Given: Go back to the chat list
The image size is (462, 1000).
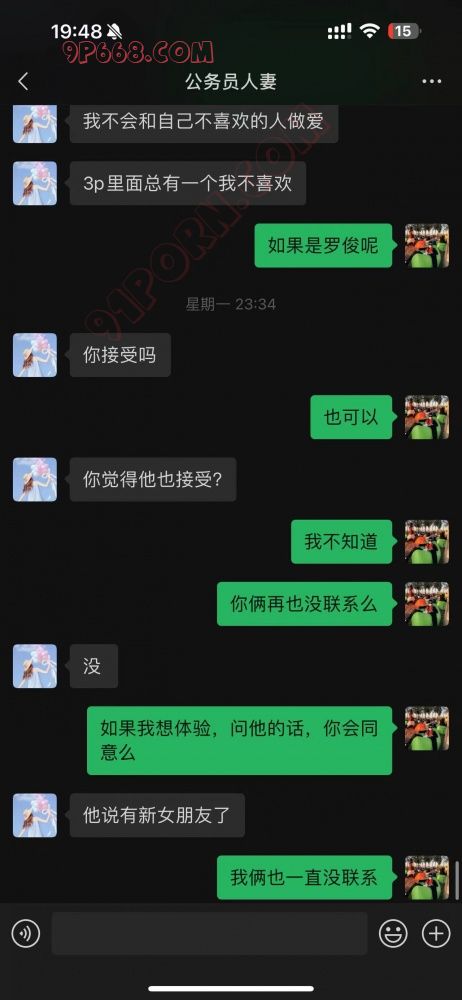Looking at the screenshot, I should 24,82.
